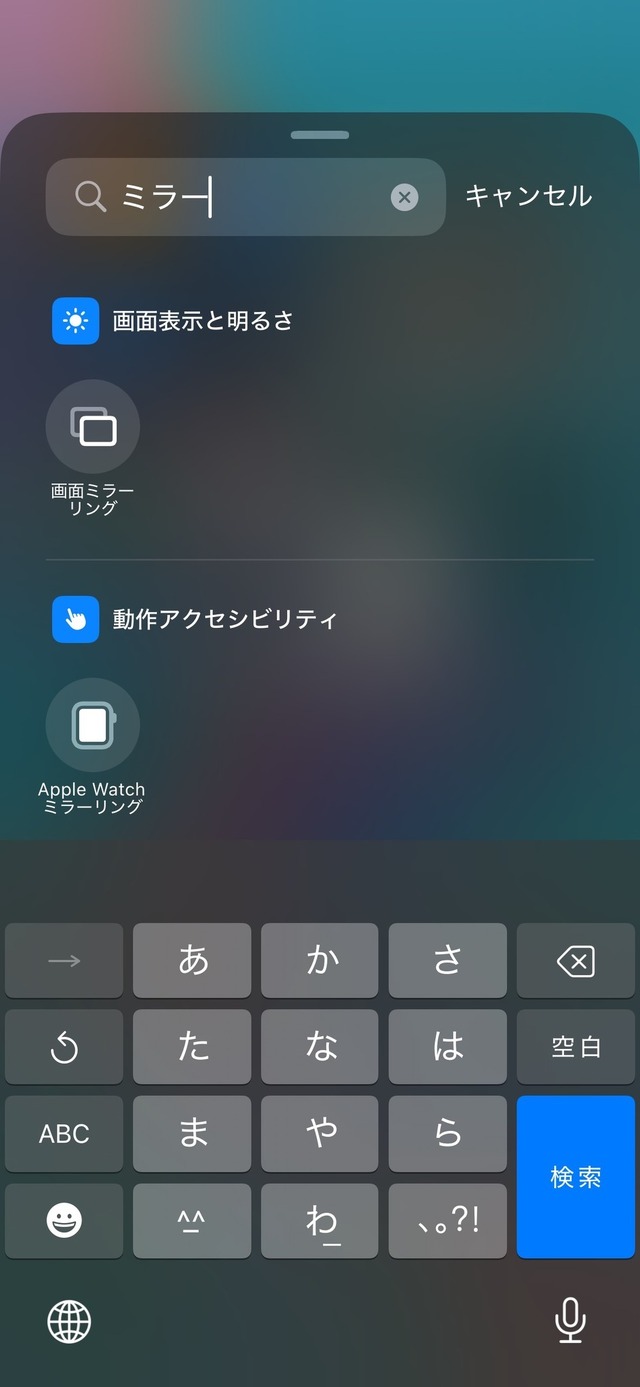Delete a character with the backspace key
Screen dimensions: 640x1387
point(576,961)
